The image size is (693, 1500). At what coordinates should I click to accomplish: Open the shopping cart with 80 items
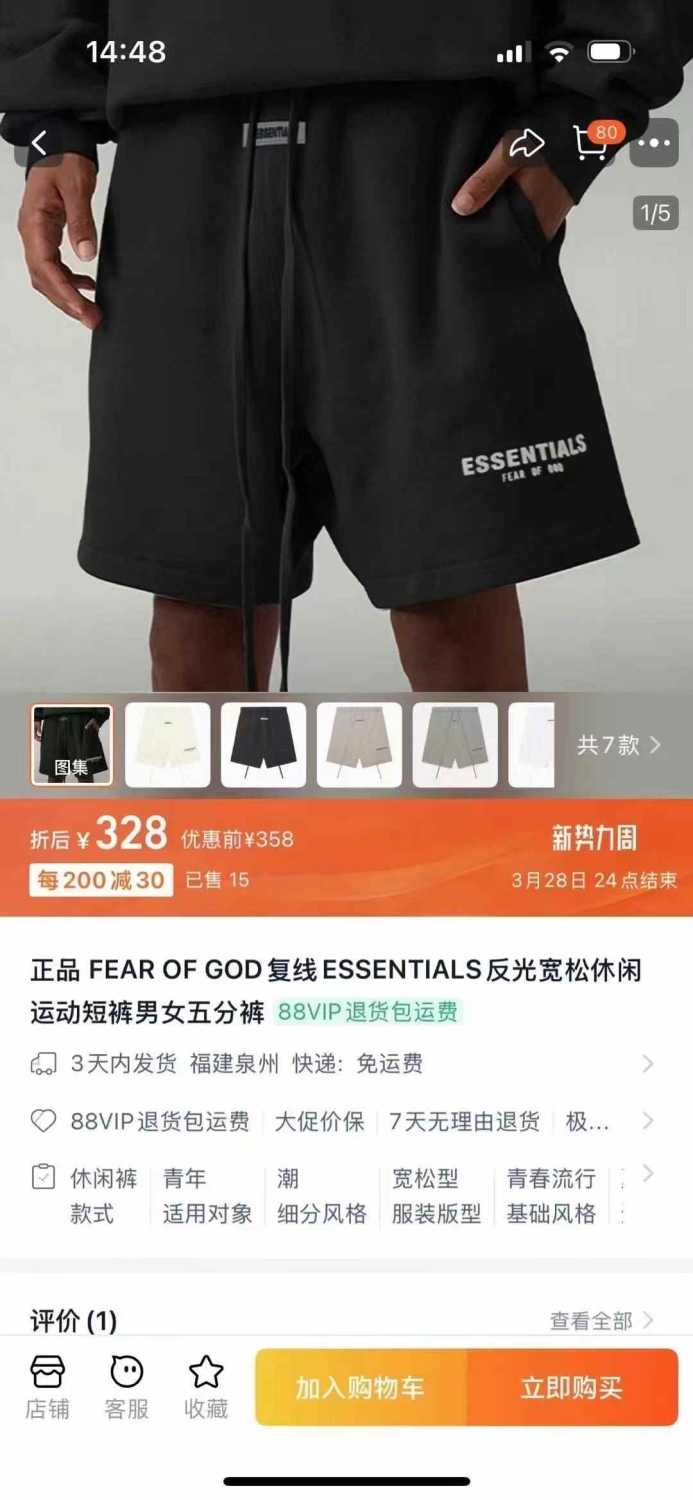pyautogui.click(x=593, y=143)
